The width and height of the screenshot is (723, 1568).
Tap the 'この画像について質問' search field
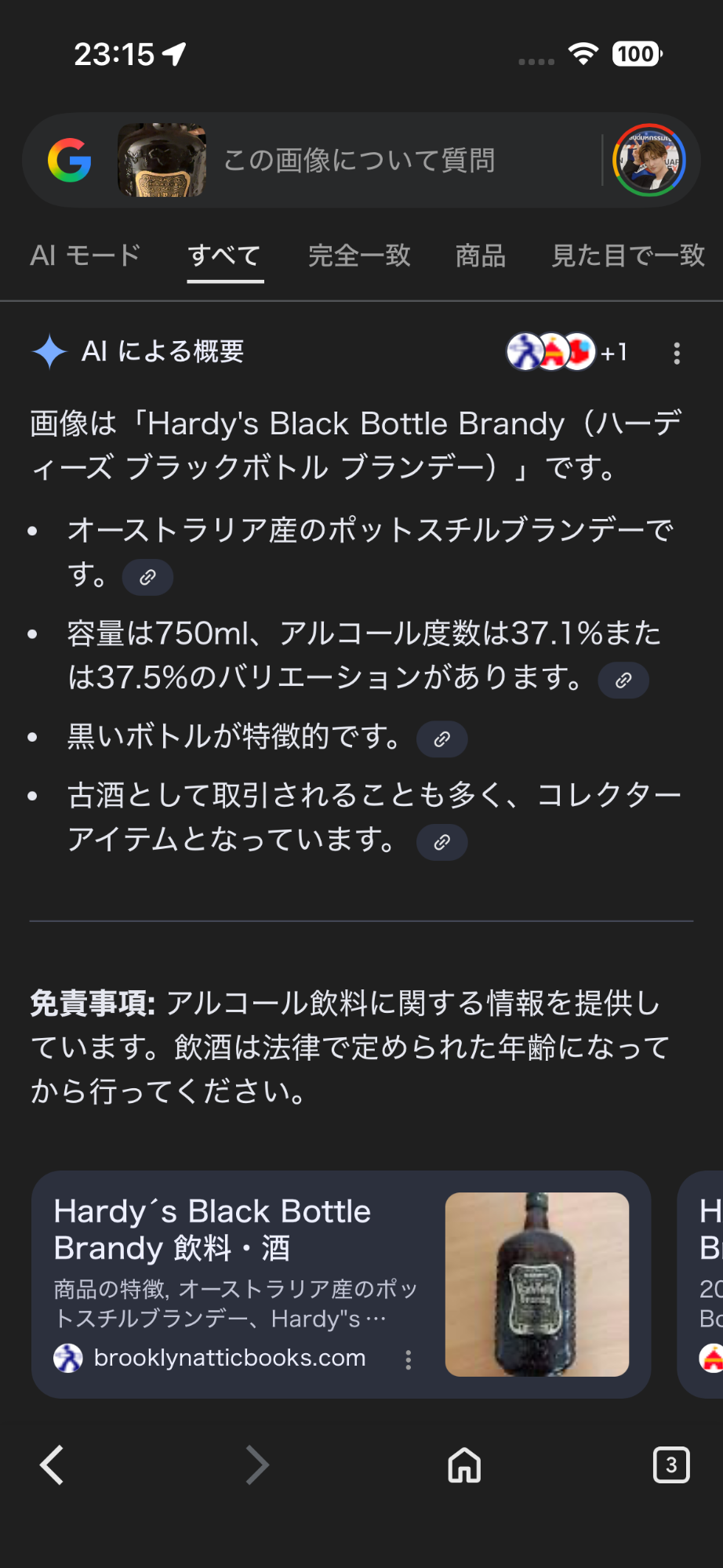tap(359, 160)
